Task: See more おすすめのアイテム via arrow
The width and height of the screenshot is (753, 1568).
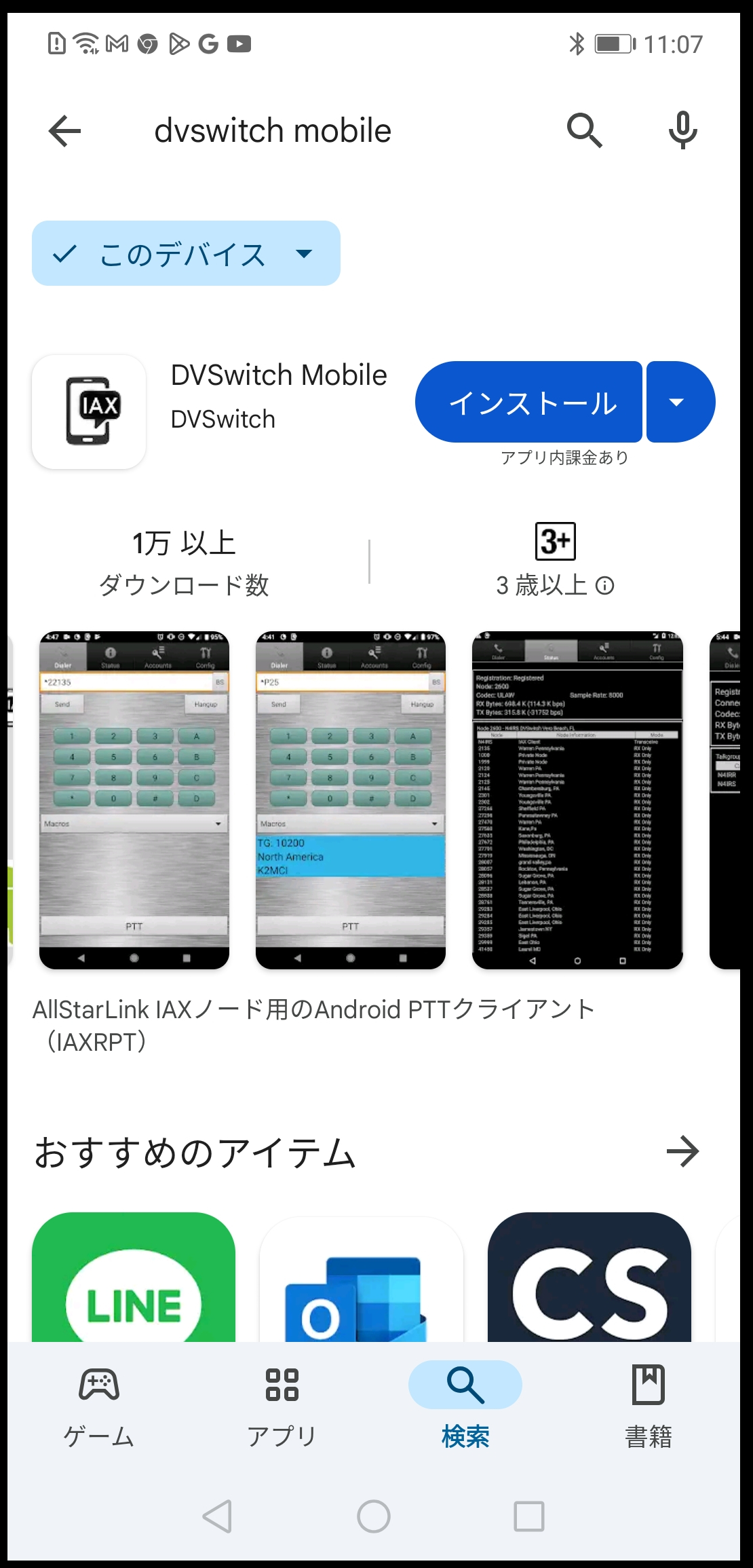Action: point(682,1151)
